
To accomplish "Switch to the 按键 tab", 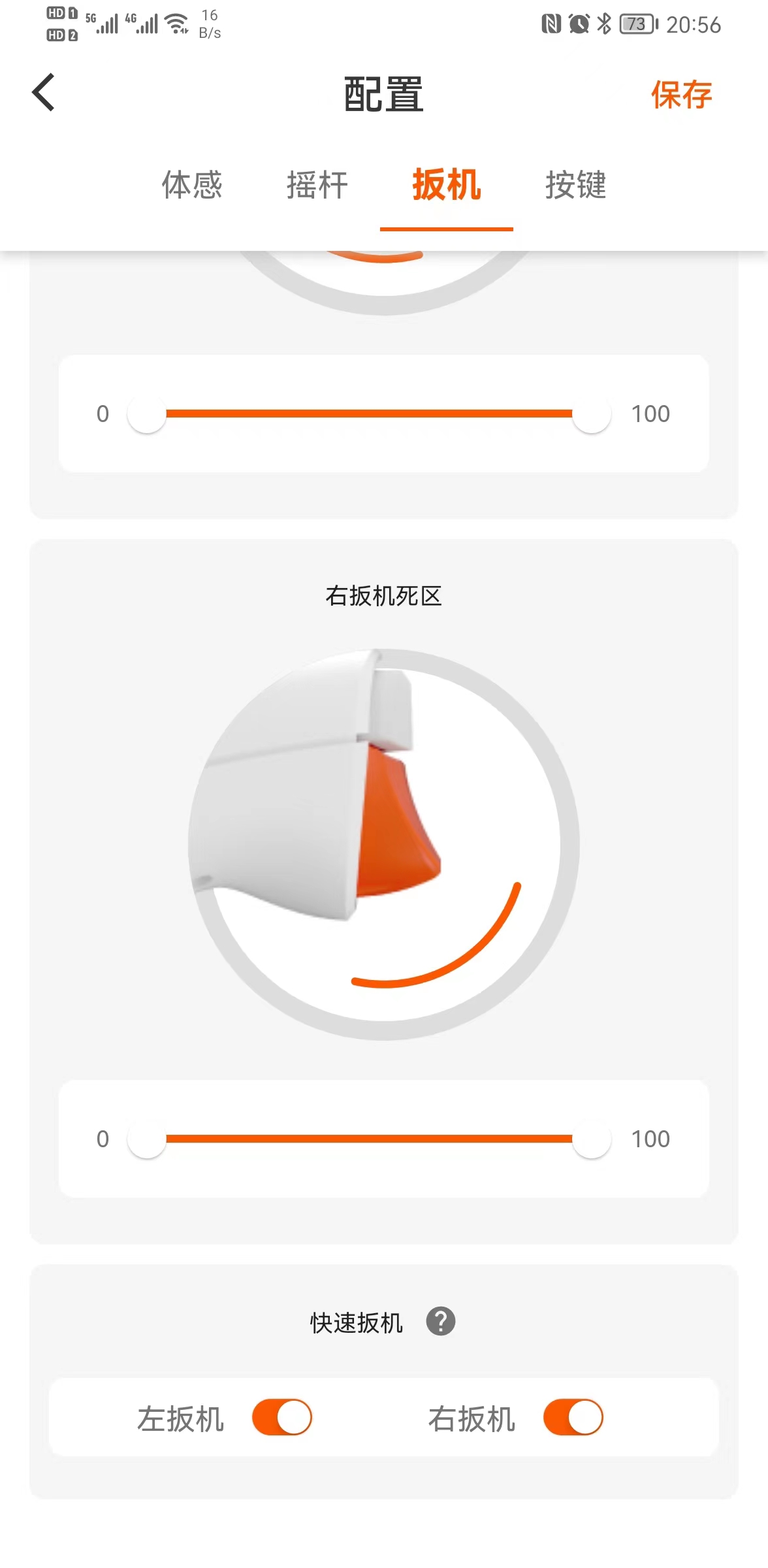I will tap(576, 185).
